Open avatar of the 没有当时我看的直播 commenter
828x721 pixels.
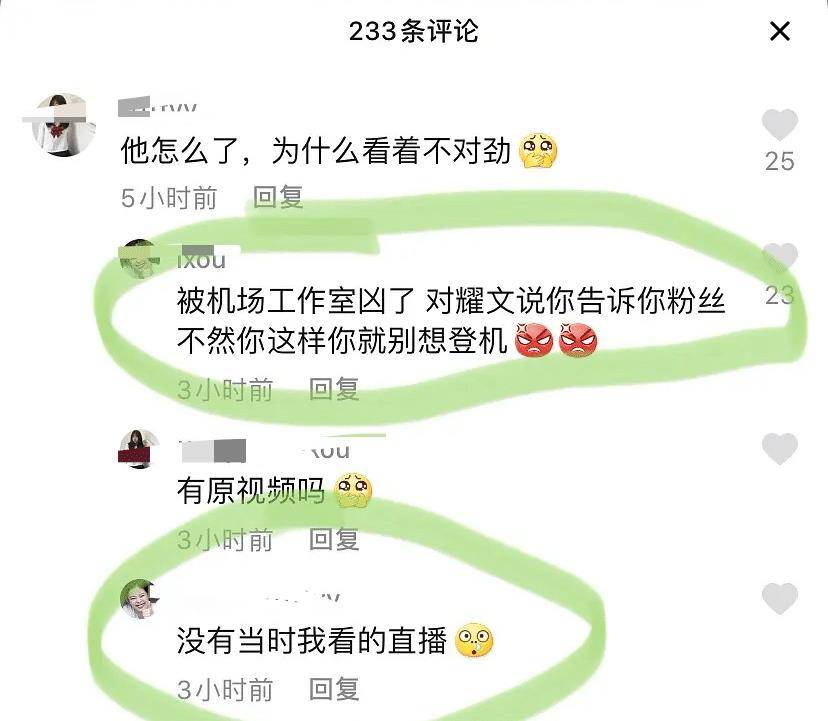pos(140,599)
